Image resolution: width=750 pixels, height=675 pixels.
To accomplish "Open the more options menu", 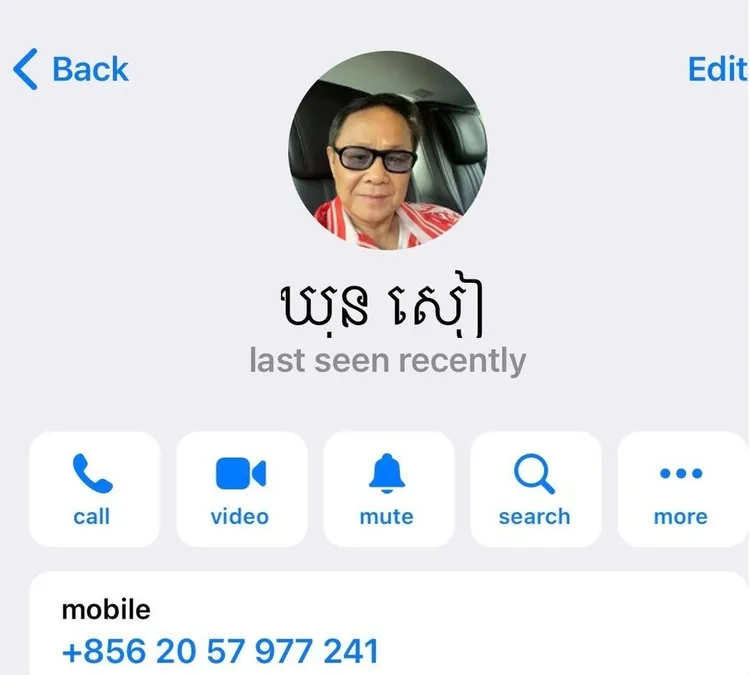I will click(681, 489).
